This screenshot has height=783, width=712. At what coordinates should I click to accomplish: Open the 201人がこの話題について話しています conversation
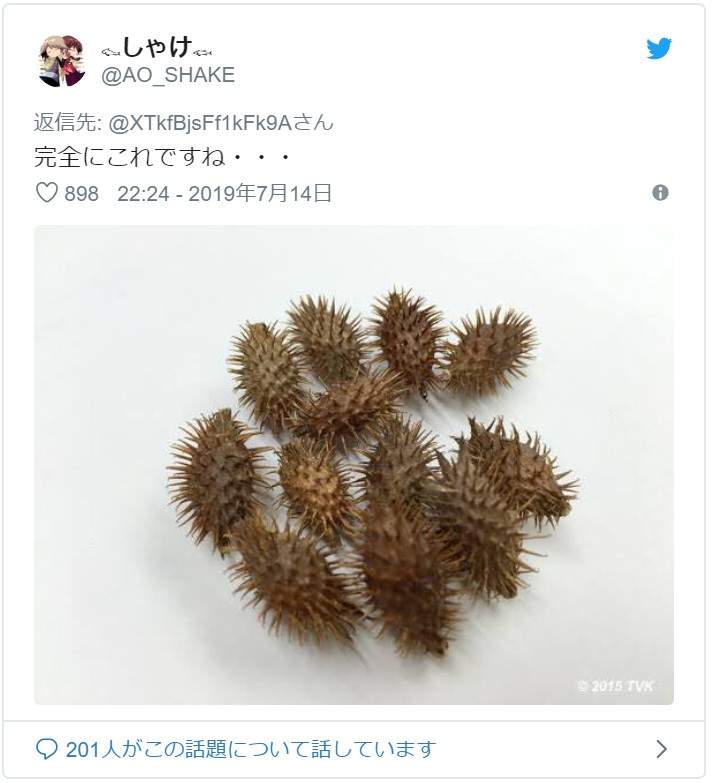click(250, 748)
